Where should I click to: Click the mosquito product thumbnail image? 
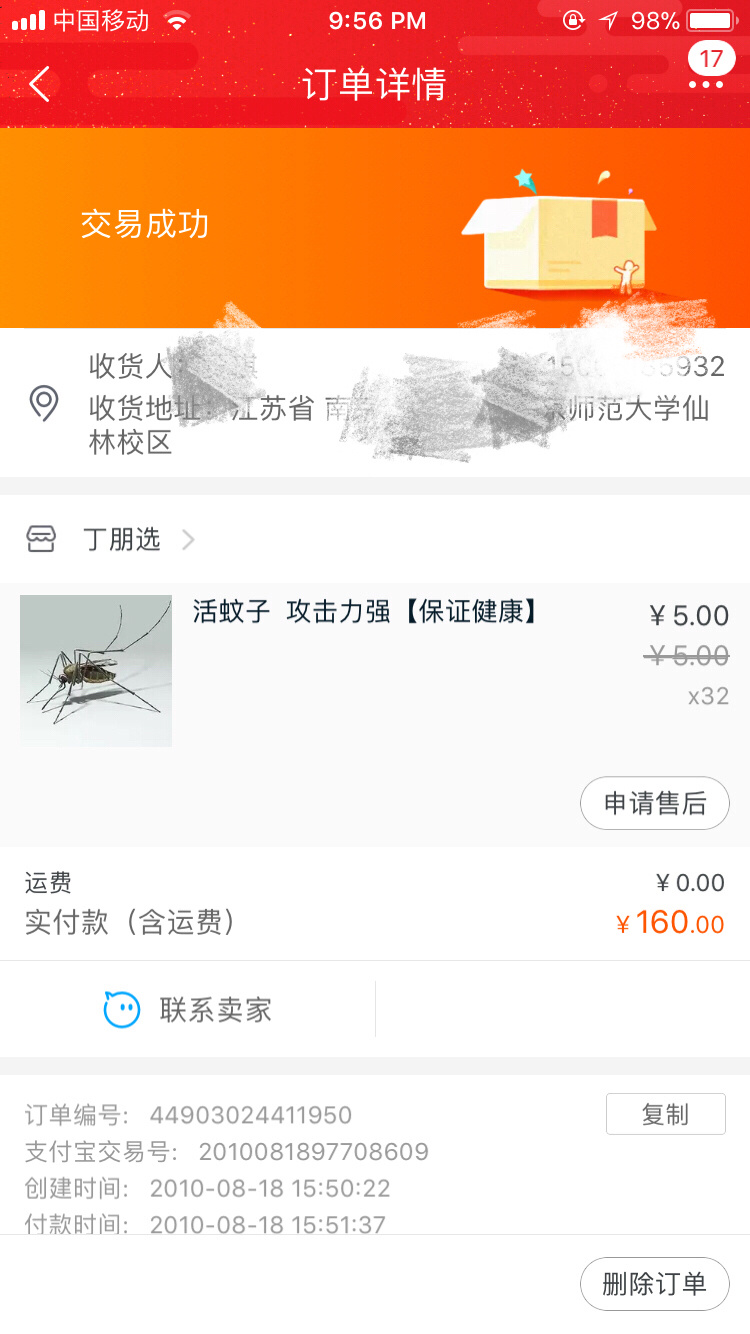pyautogui.click(x=95, y=670)
